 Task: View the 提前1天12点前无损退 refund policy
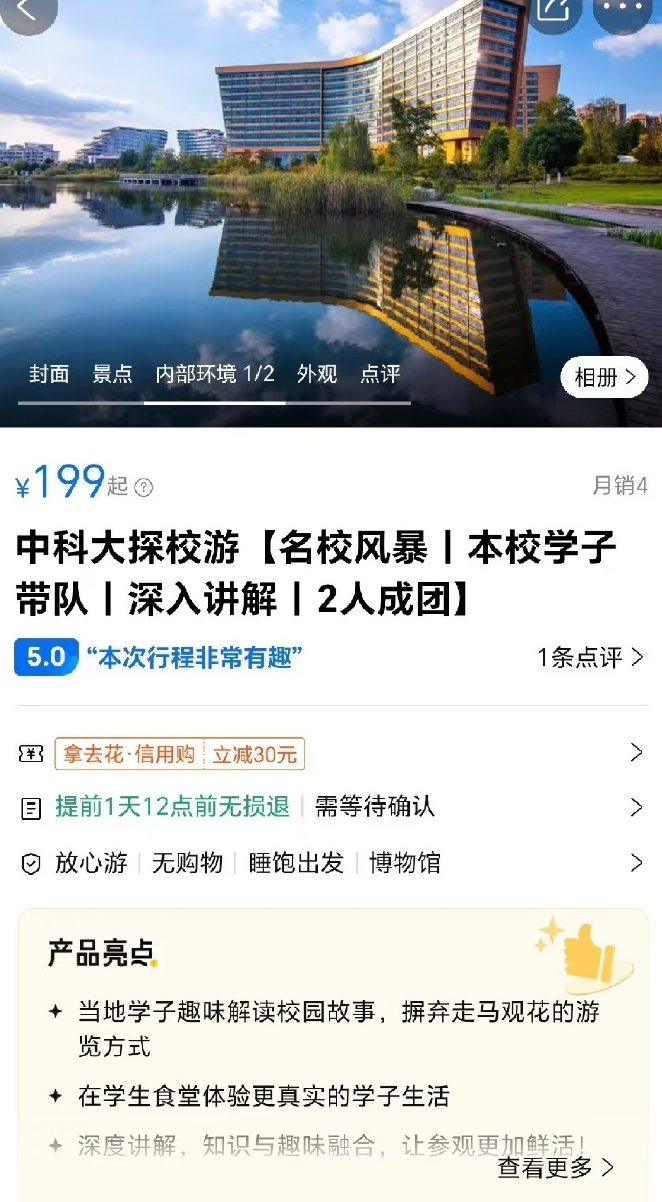(172, 807)
